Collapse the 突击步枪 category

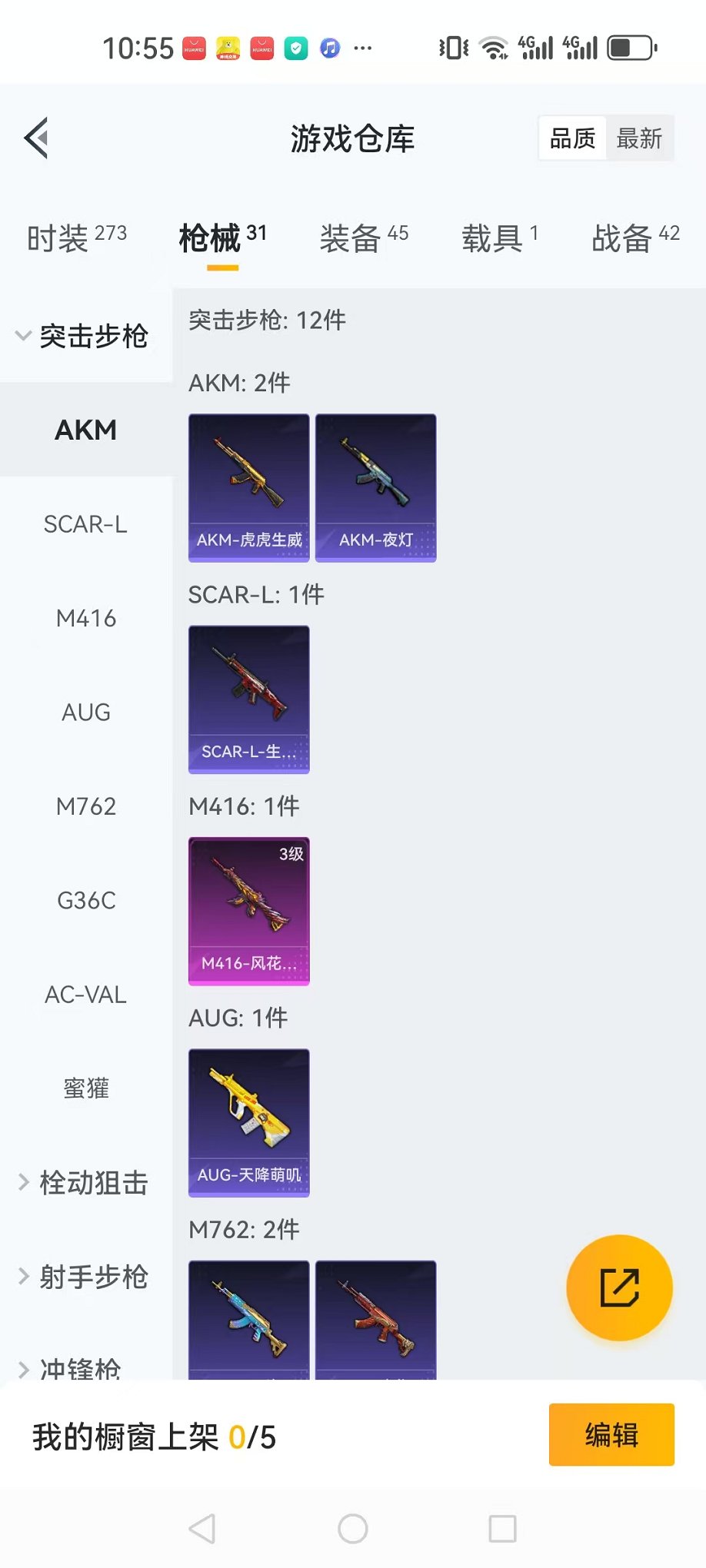82,336
